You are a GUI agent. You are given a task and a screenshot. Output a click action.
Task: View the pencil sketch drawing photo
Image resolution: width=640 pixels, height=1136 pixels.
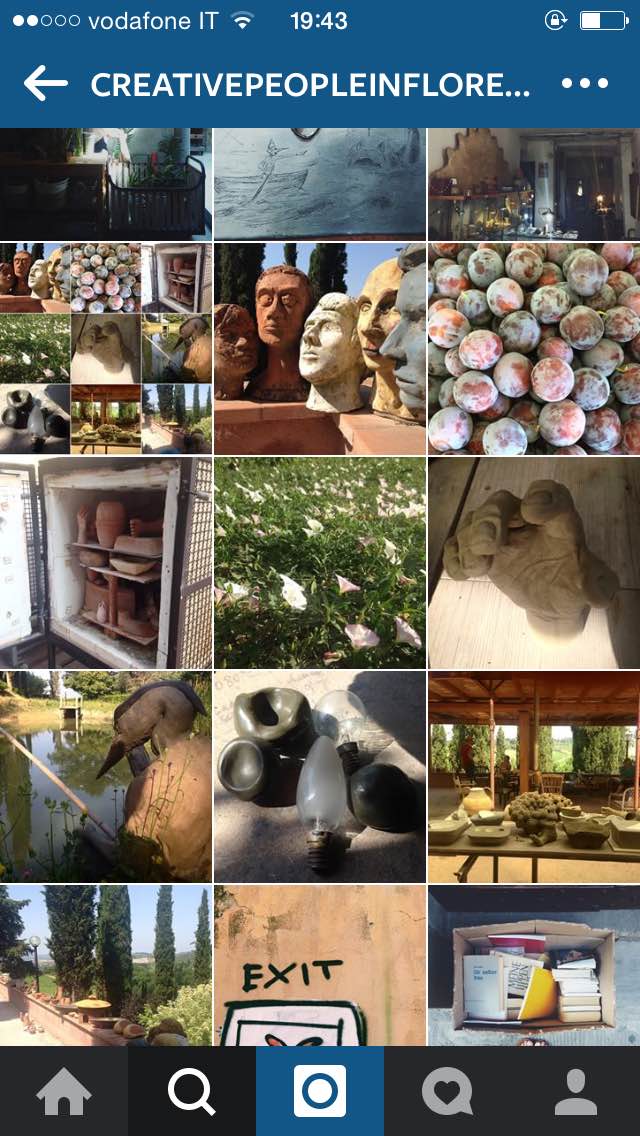point(320,183)
